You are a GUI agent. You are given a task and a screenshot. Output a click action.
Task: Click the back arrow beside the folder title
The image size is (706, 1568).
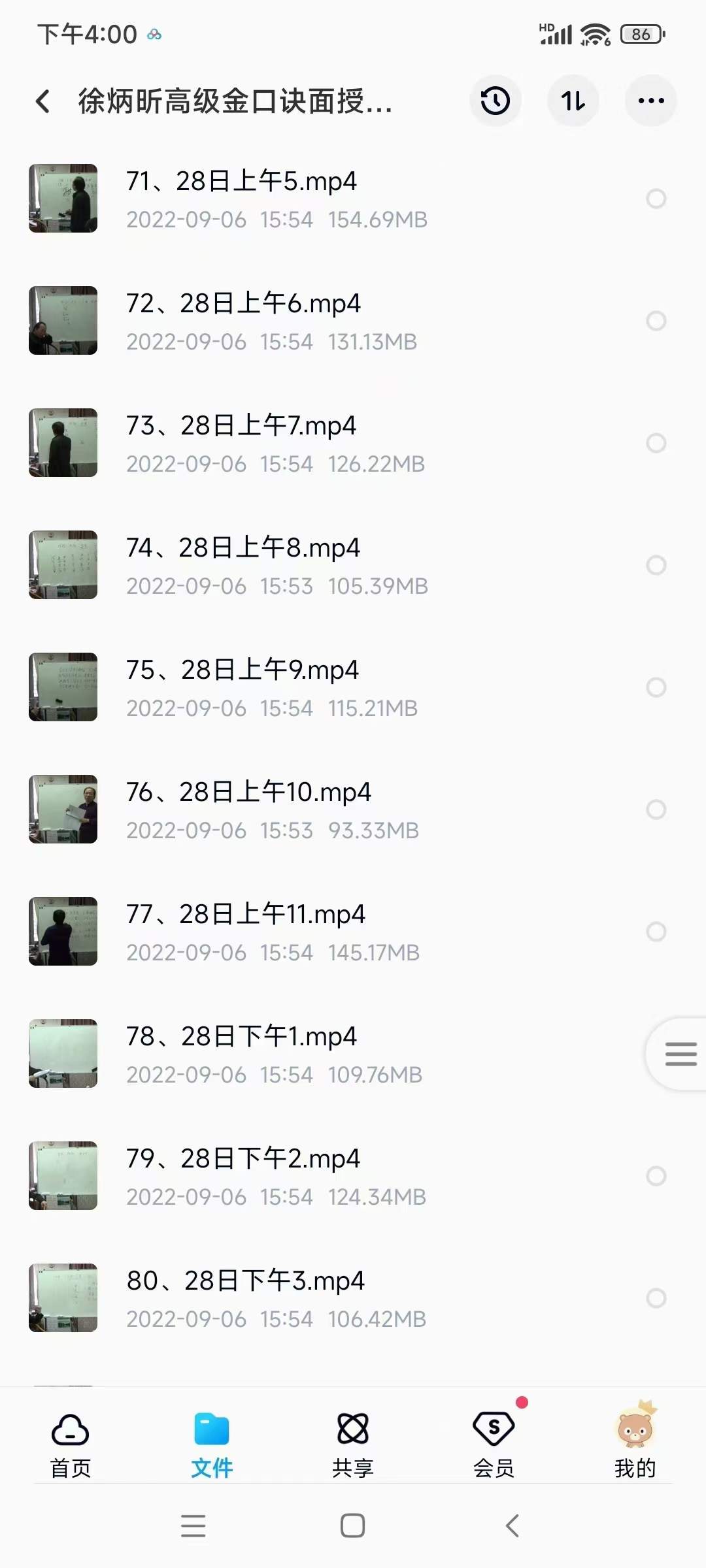click(42, 102)
